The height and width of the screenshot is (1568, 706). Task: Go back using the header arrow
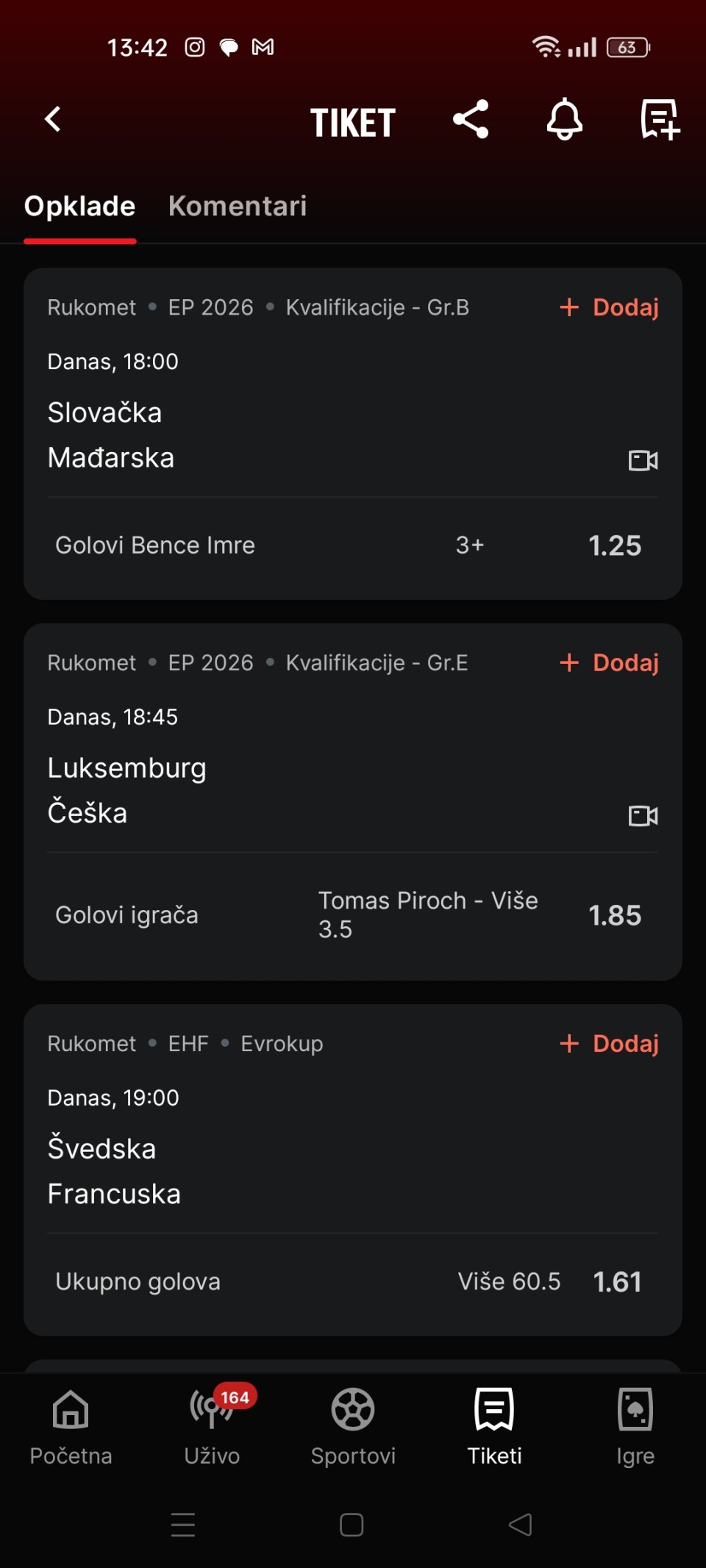[52, 119]
